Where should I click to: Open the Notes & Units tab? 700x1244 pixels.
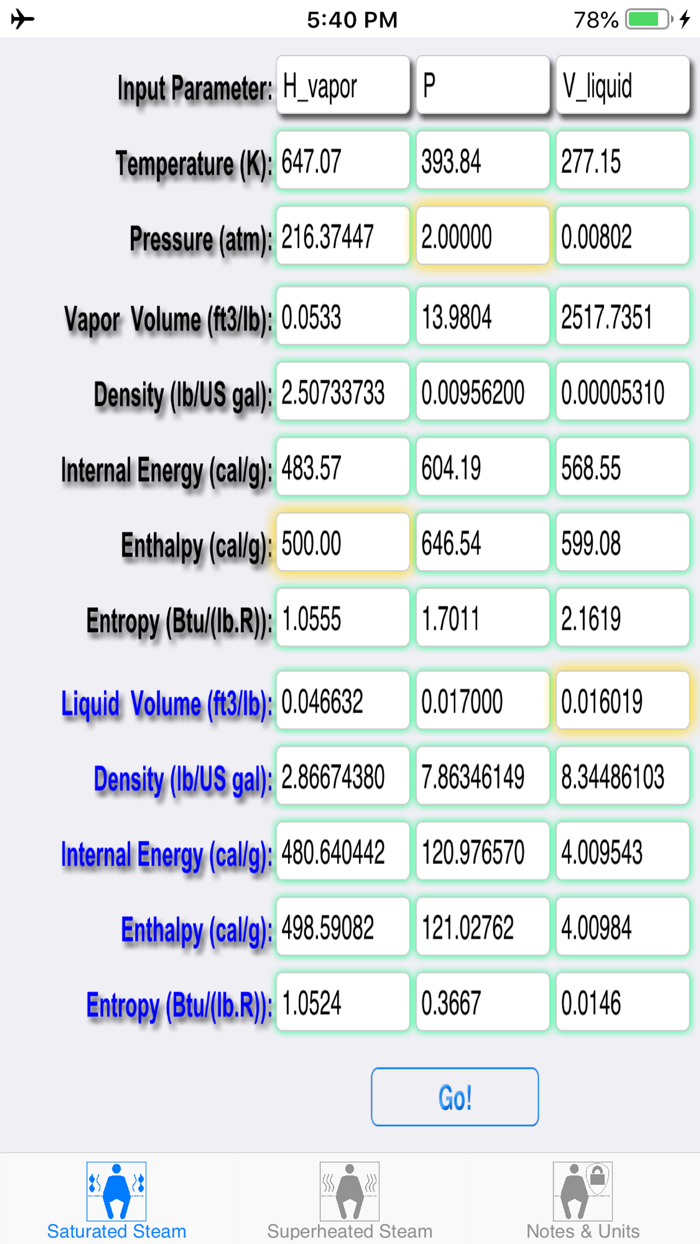[x=583, y=1200]
